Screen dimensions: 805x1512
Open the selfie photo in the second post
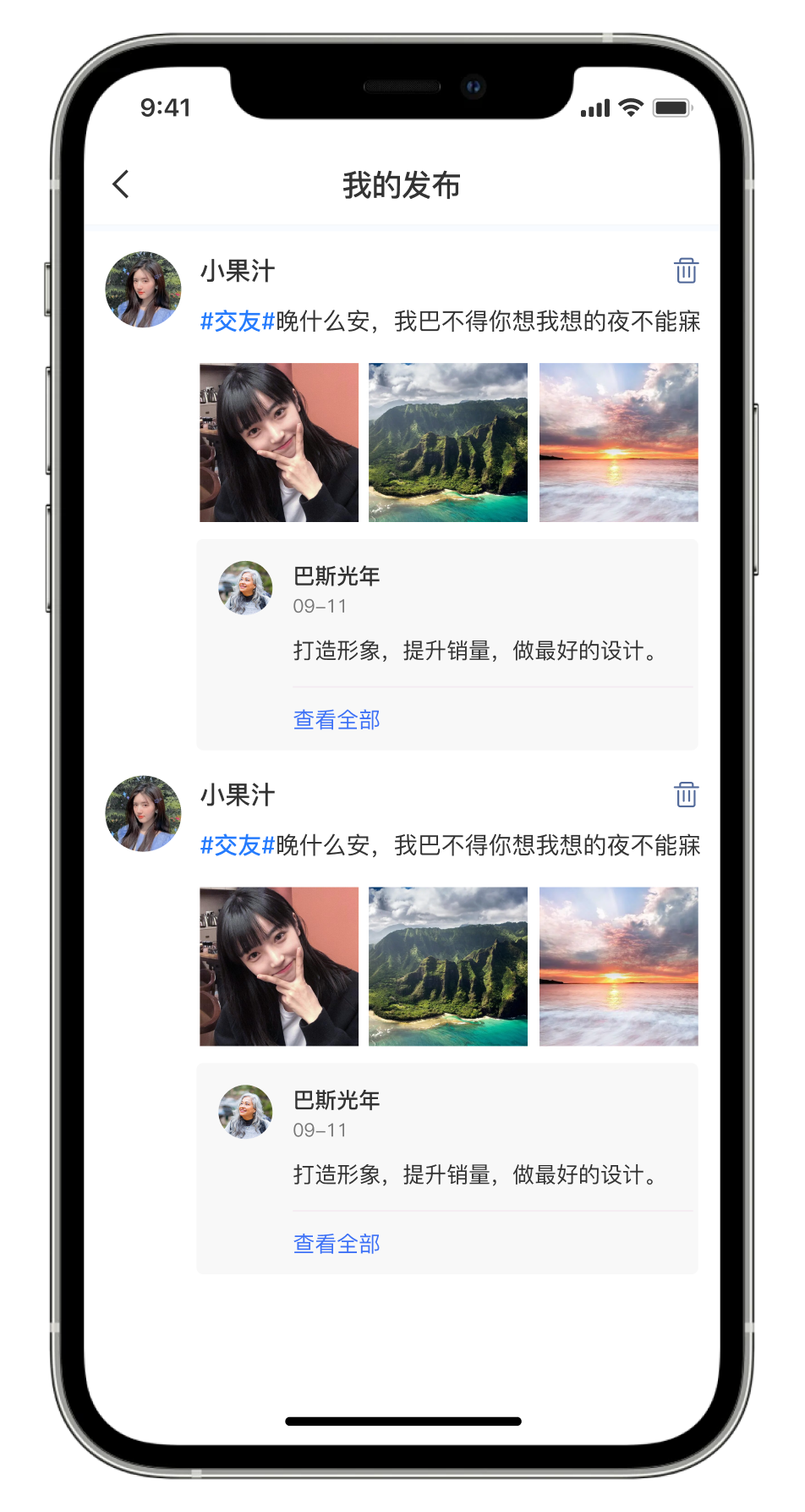pos(279,966)
